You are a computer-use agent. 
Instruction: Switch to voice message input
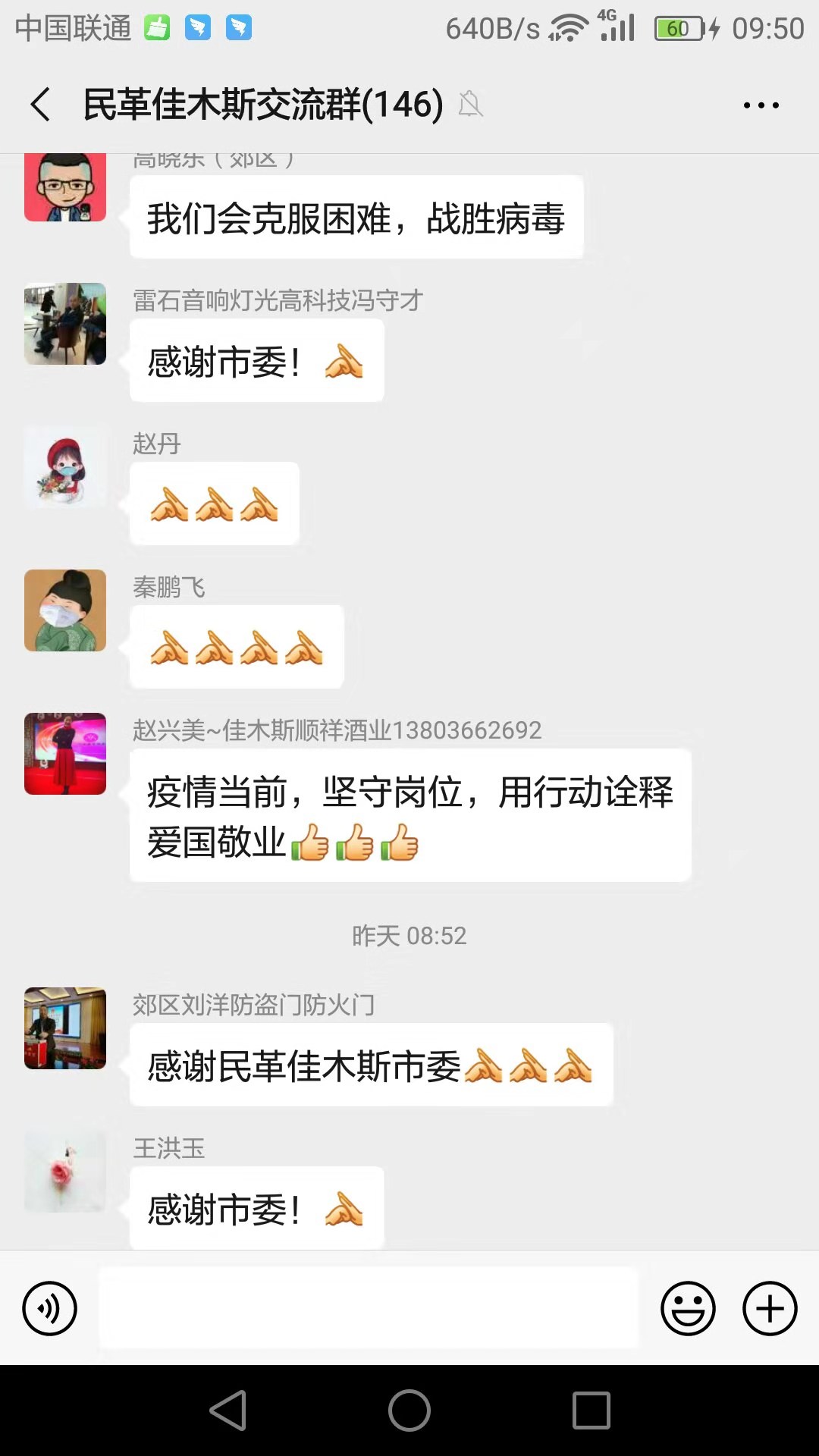pyautogui.click(x=50, y=1308)
